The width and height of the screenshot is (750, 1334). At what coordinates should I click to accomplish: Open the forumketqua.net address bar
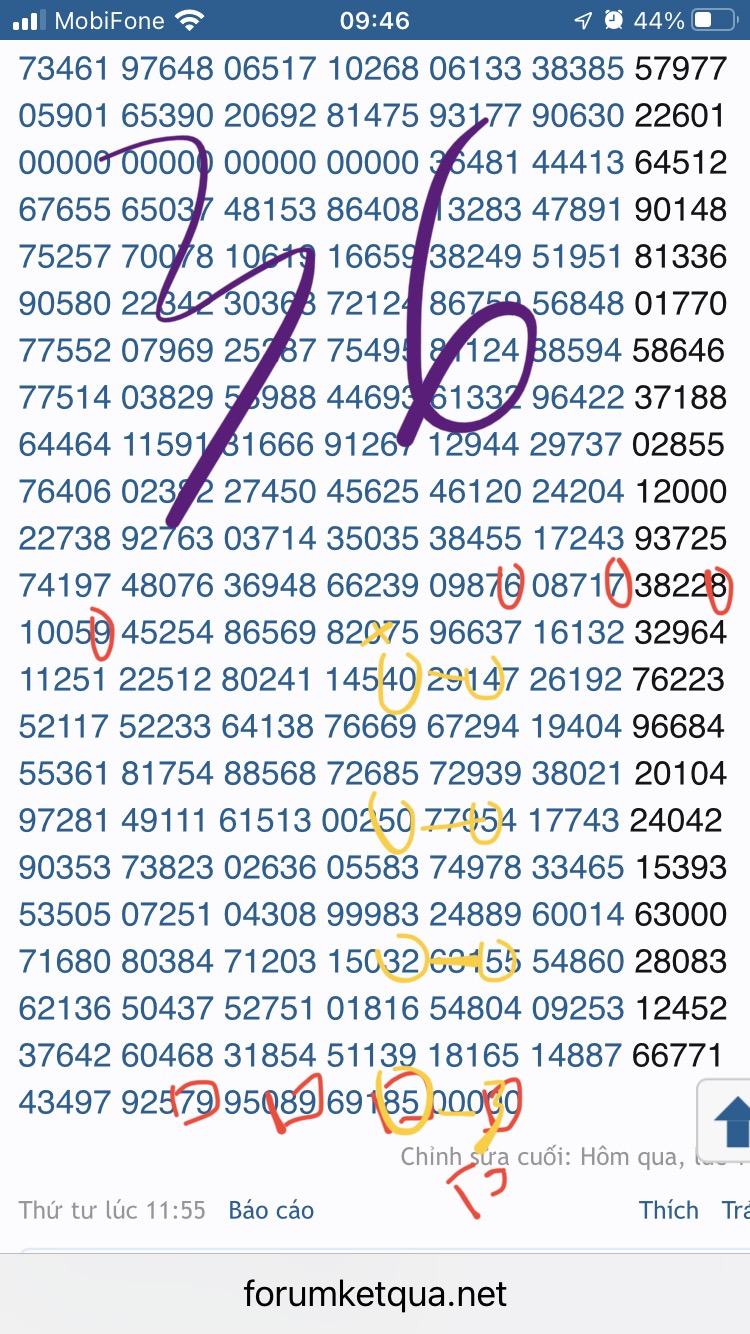coord(375,1295)
